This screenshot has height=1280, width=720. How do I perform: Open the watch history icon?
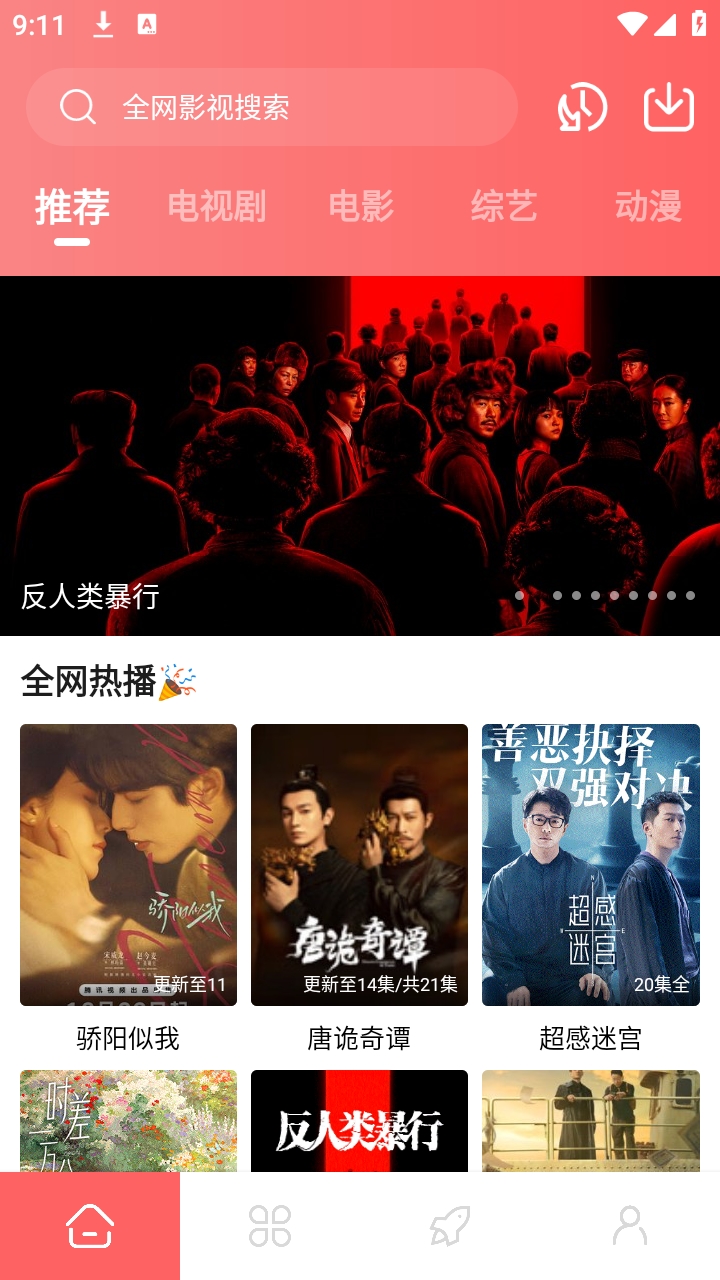[582, 107]
